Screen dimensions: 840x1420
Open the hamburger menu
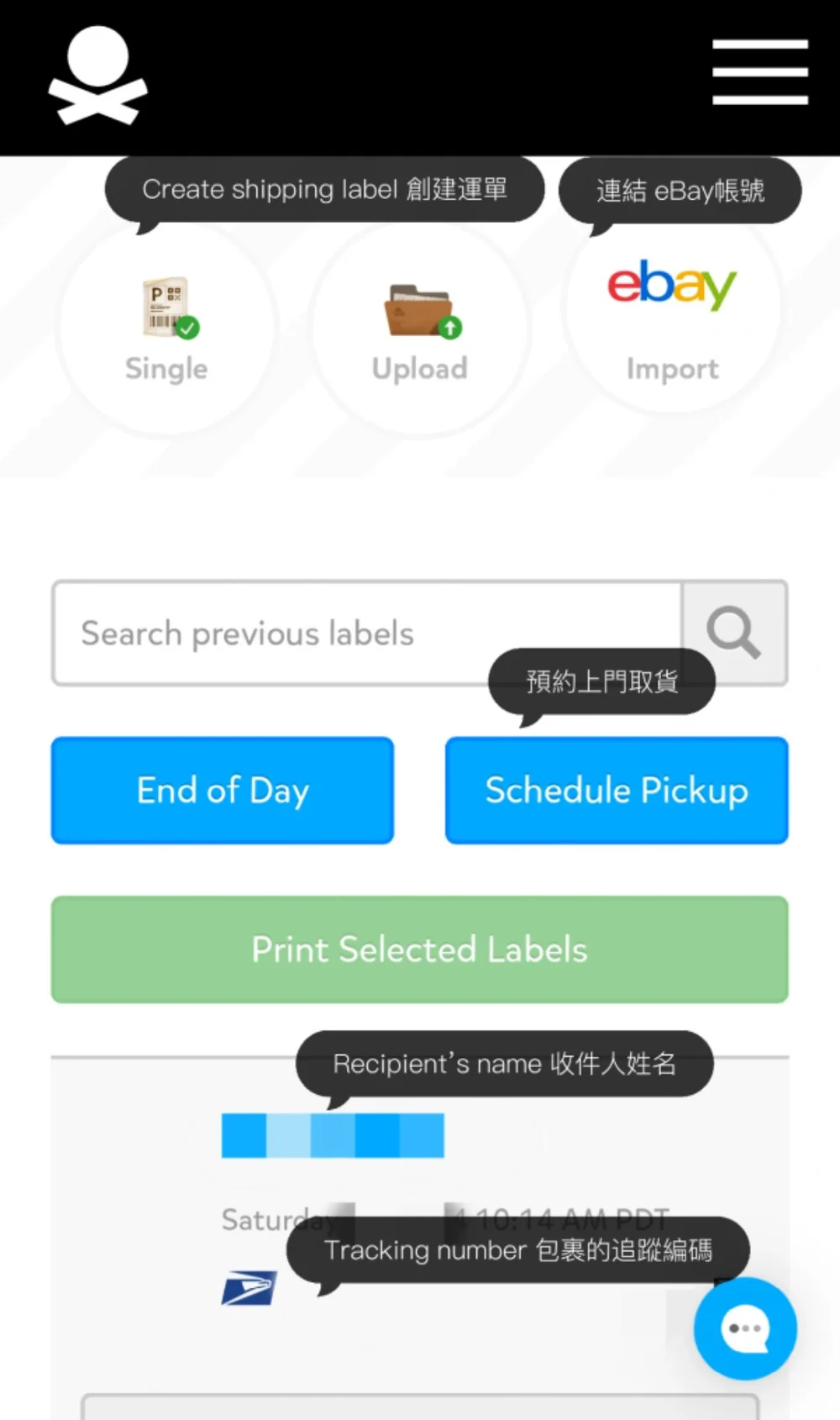(760, 72)
